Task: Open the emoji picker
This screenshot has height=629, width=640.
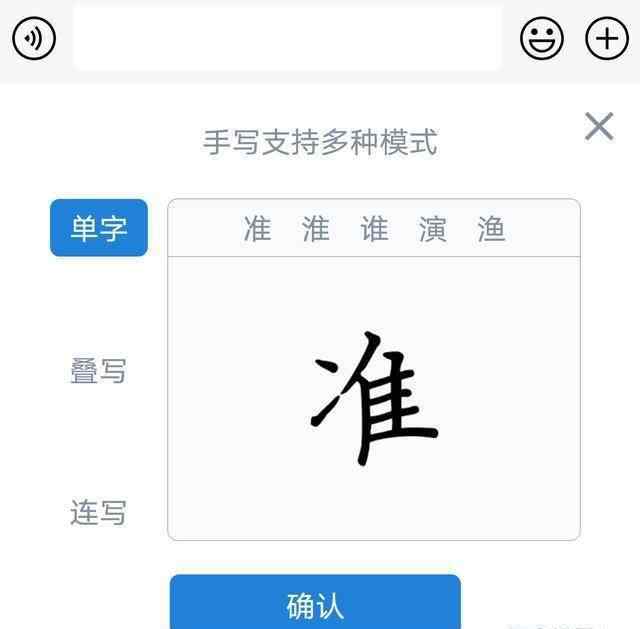Action: click(542, 38)
